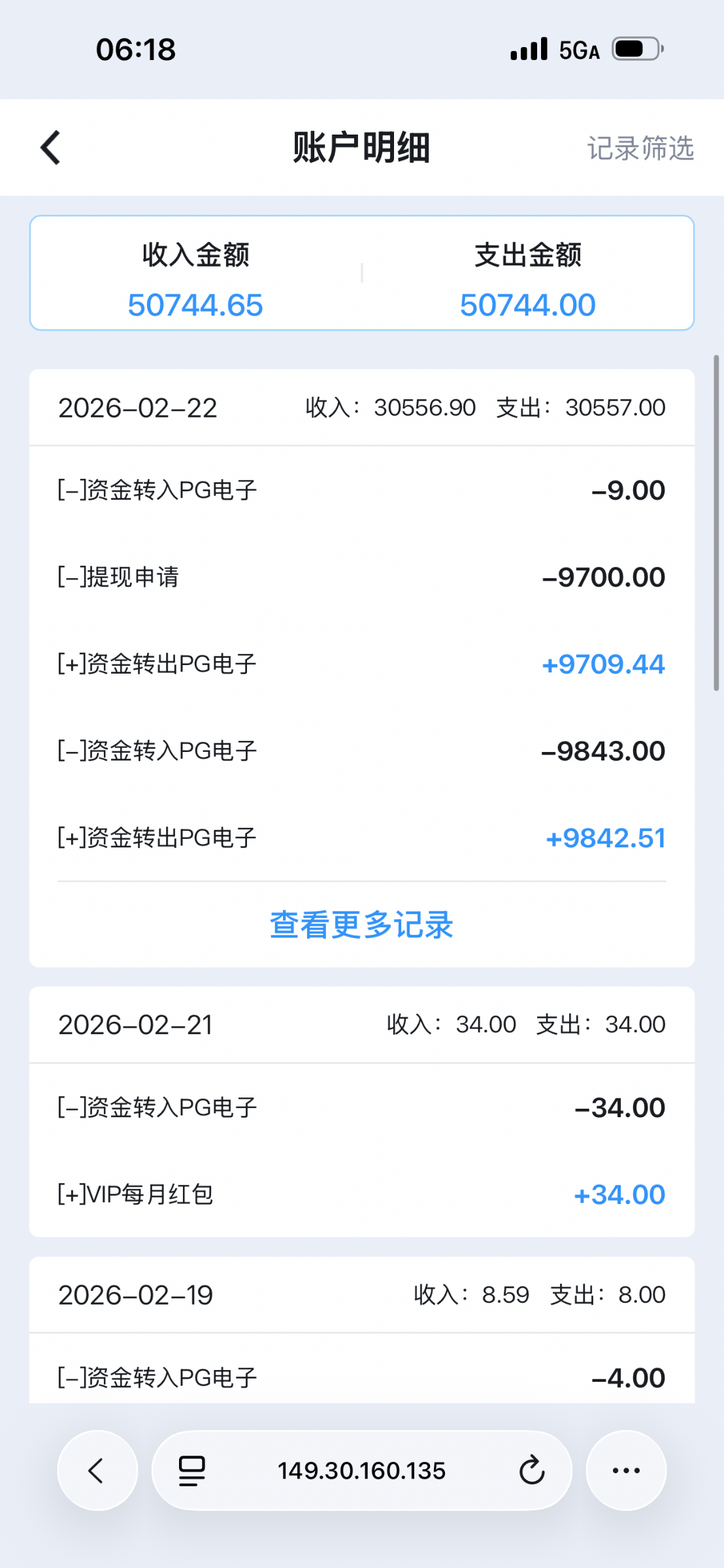
Task: Tap 查看更多记录 to view more records
Action: 361,924
